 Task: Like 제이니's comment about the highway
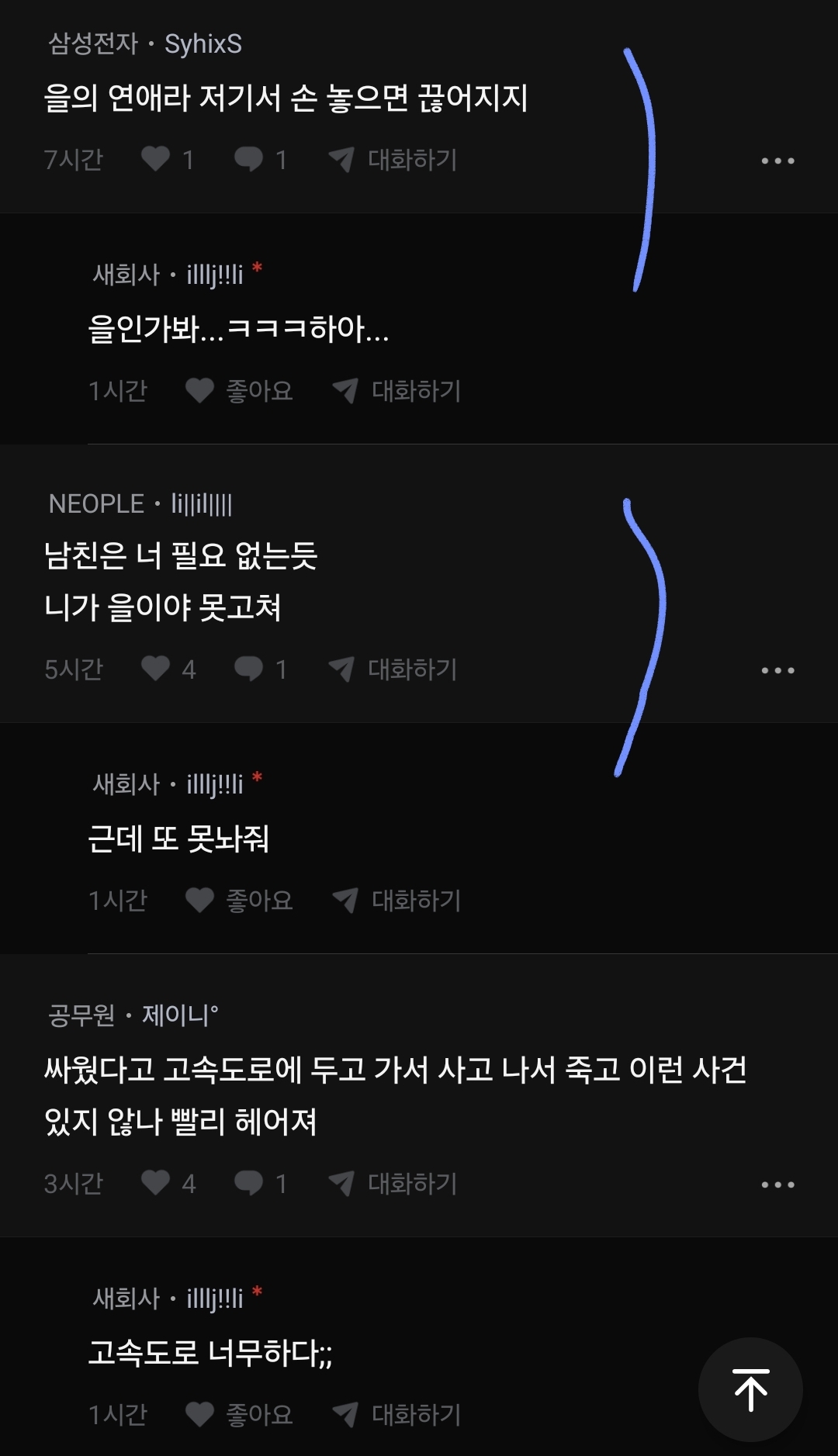(156, 1183)
